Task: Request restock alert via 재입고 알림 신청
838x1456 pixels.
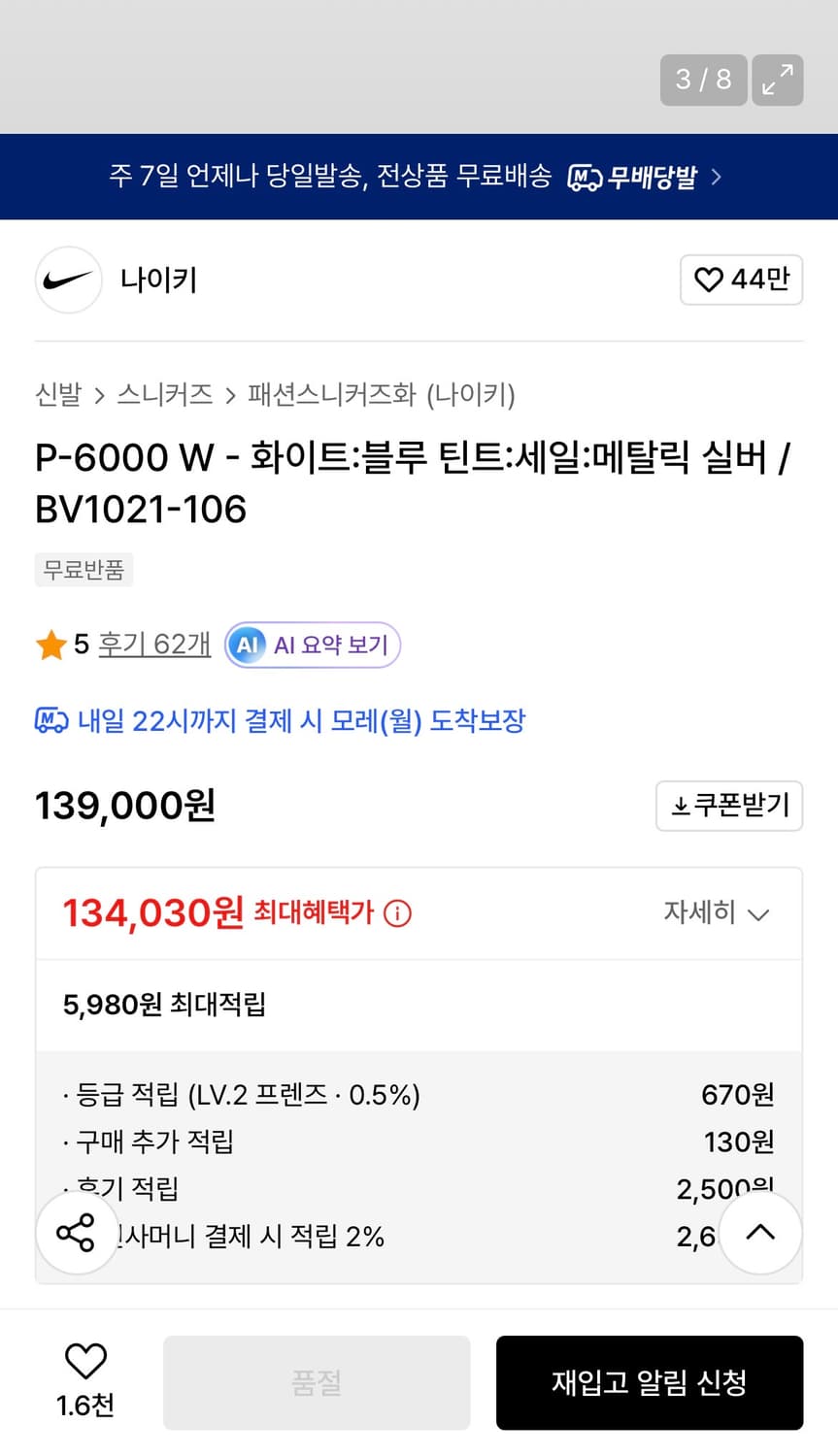Action: (649, 1382)
